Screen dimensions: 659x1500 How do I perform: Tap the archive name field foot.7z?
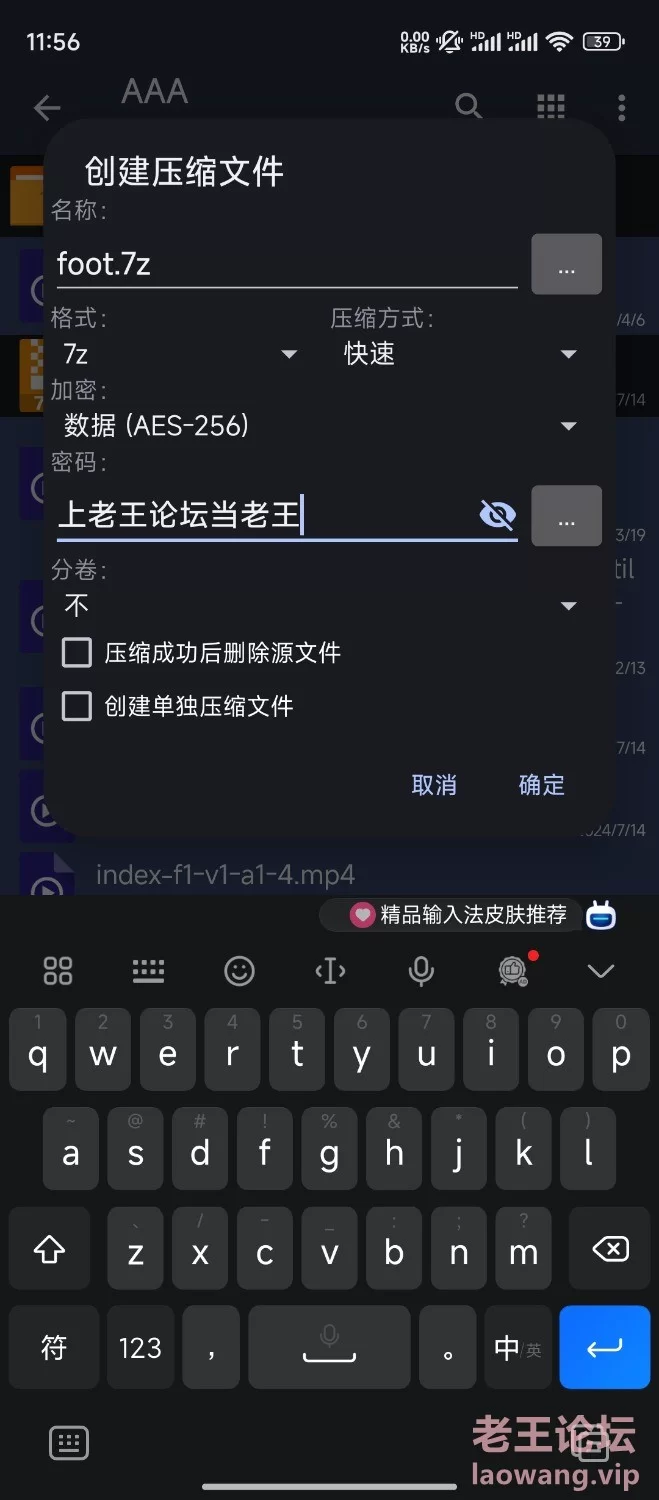point(285,265)
